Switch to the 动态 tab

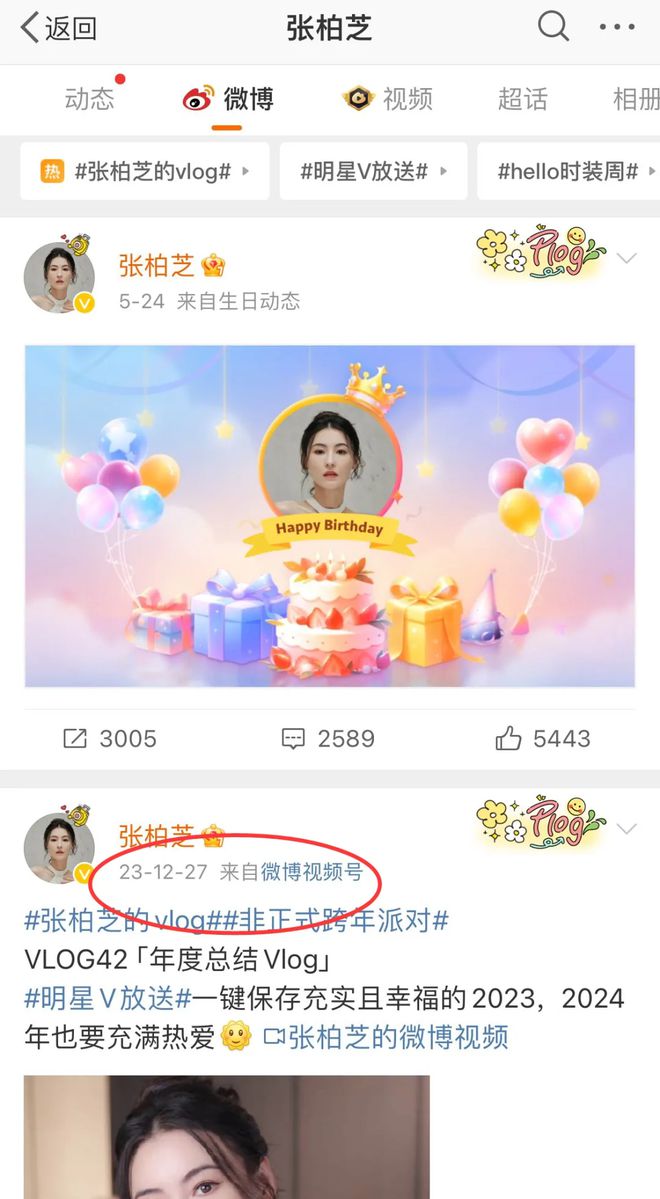(x=89, y=99)
